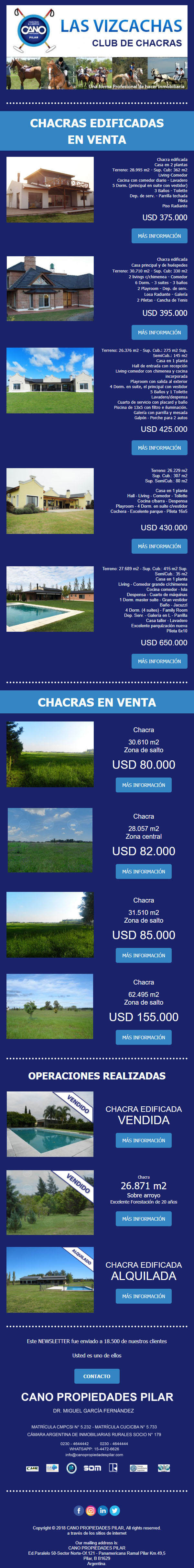Tap the CONTACTO button
The height and width of the screenshot is (1568, 194).
coord(97,1393)
